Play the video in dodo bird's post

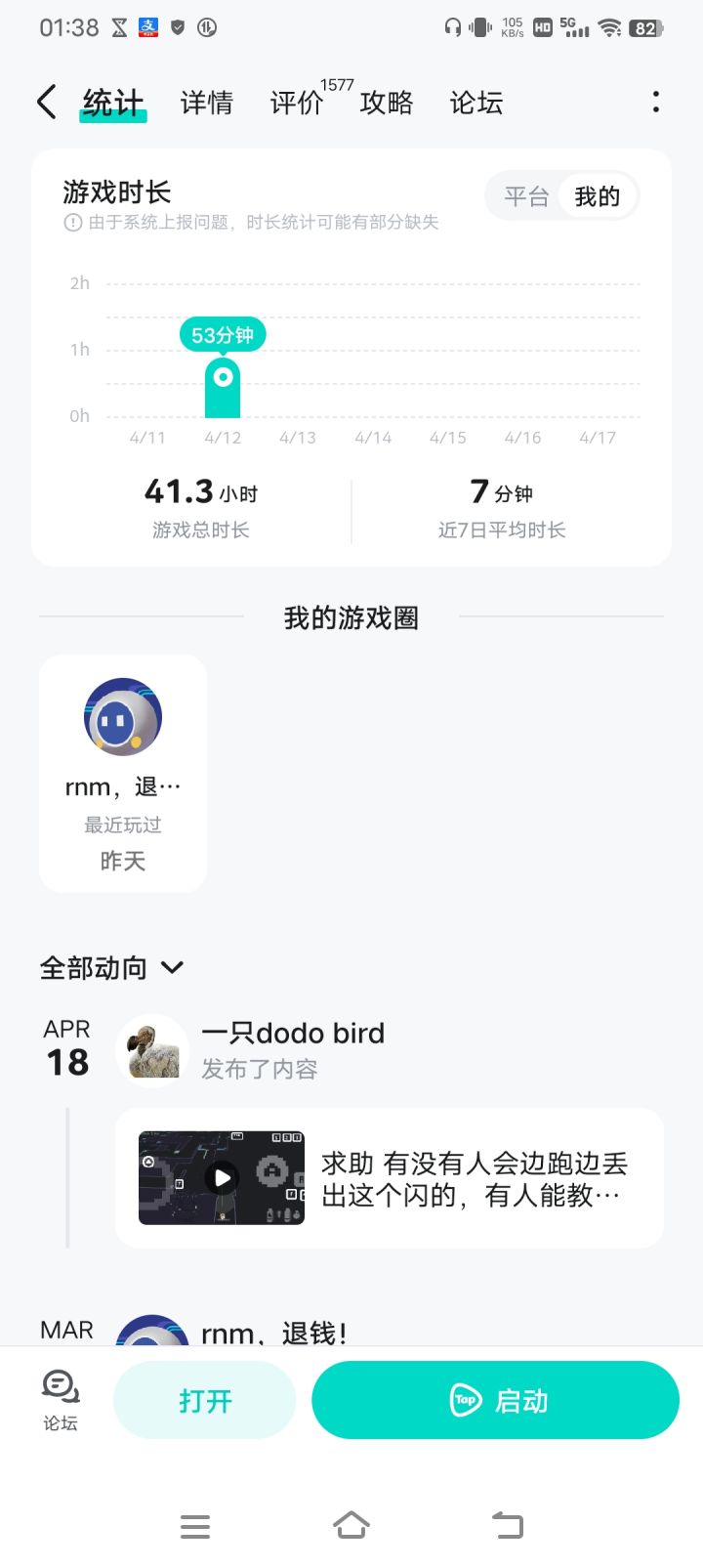click(x=222, y=1177)
